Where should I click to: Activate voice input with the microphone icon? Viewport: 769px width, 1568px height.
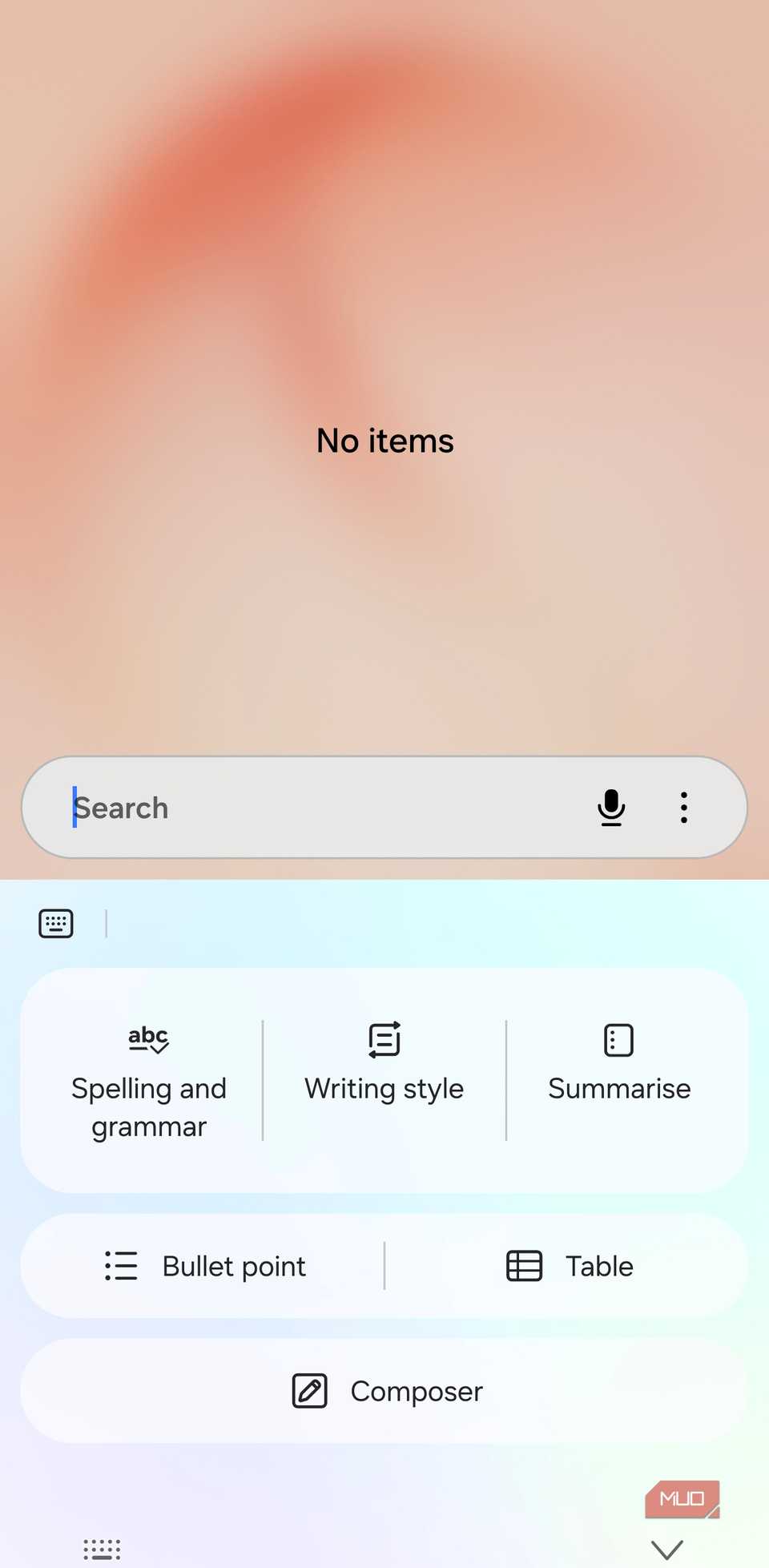tap(611, 807)
